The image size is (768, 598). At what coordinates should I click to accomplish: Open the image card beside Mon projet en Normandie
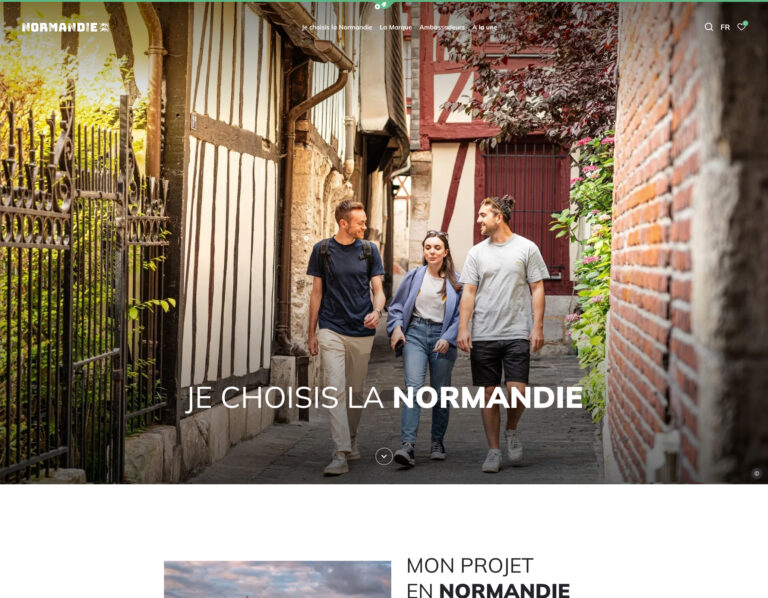point(277,579)
